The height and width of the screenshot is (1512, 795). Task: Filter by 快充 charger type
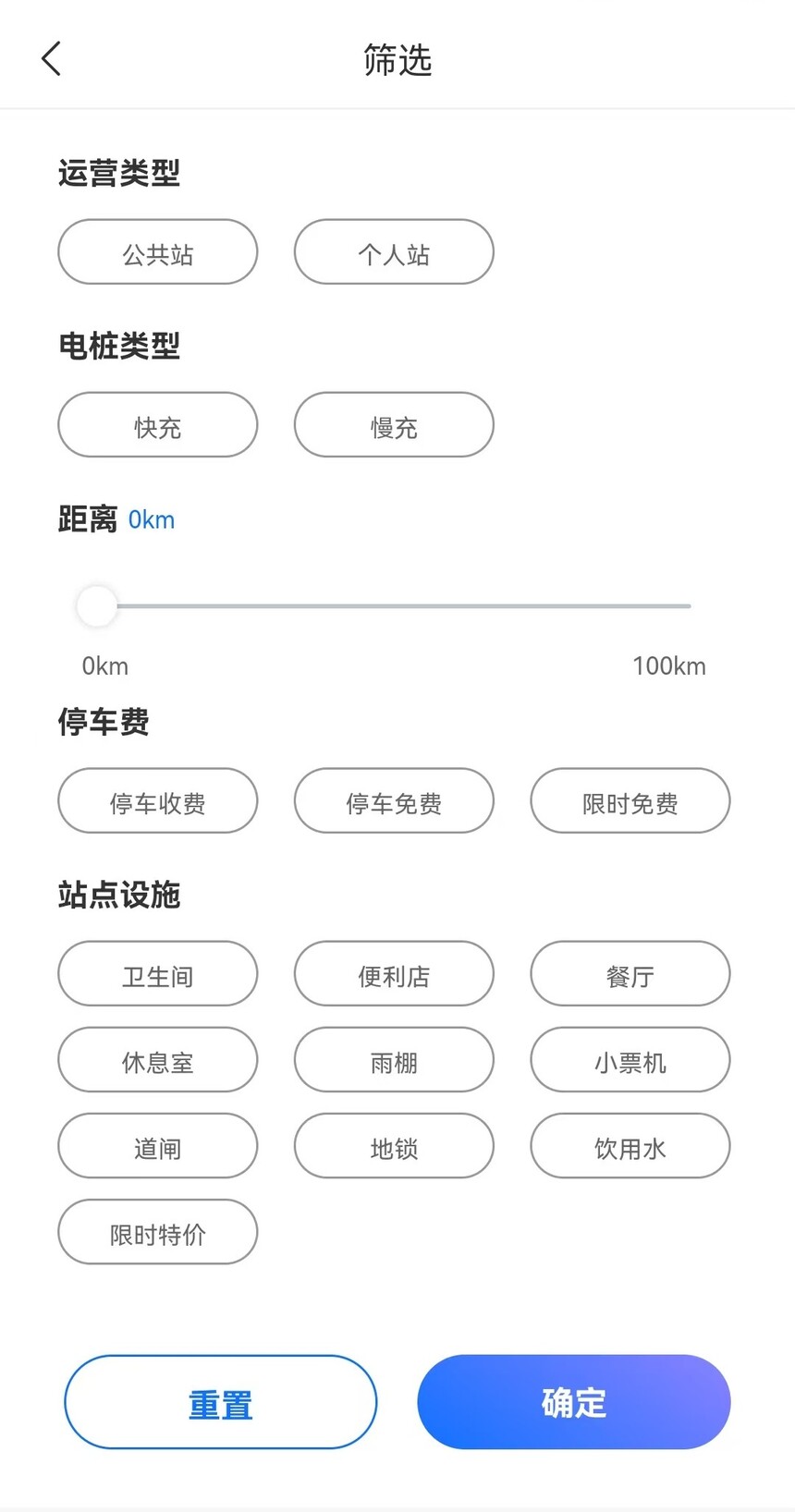[x=157, y=425]
